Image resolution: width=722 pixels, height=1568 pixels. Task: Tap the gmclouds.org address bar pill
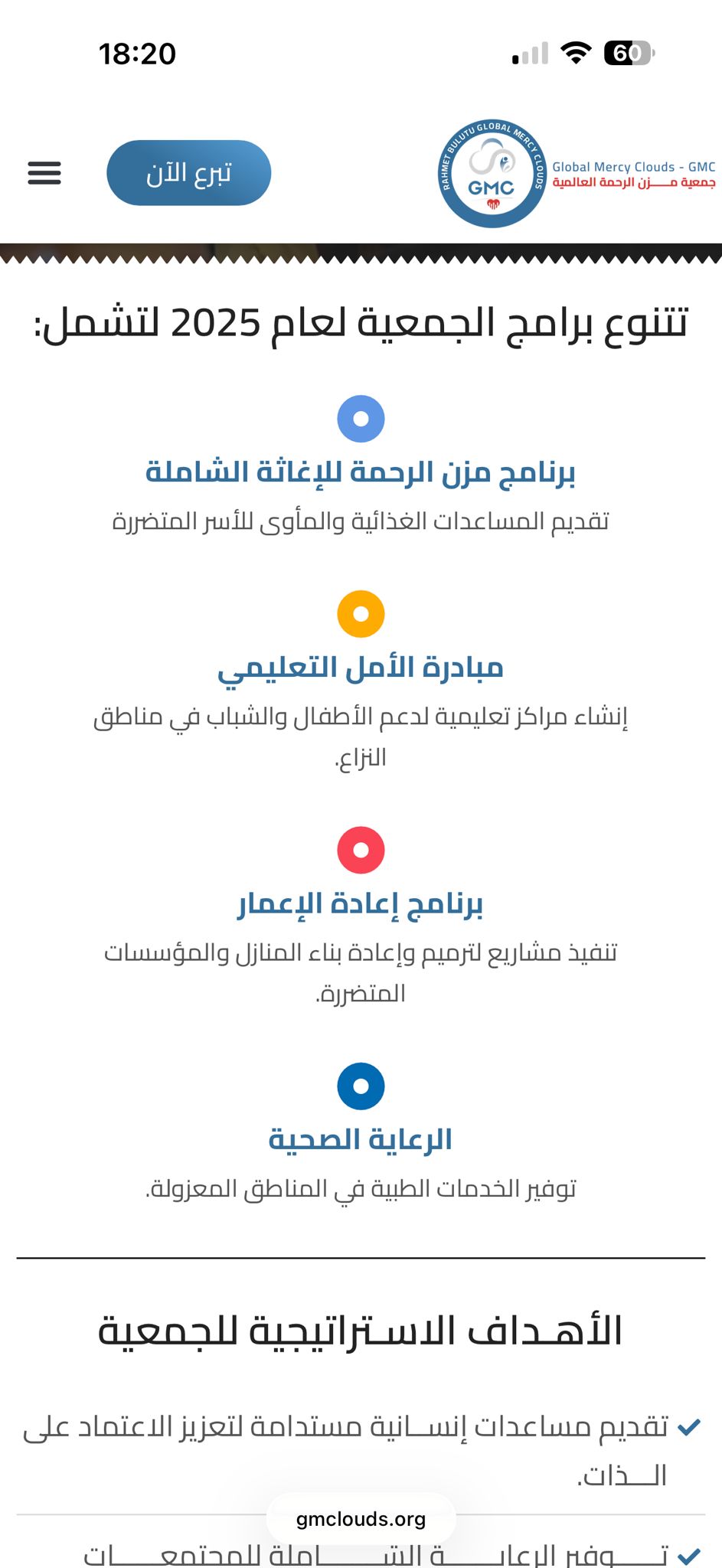[361, 1519]
